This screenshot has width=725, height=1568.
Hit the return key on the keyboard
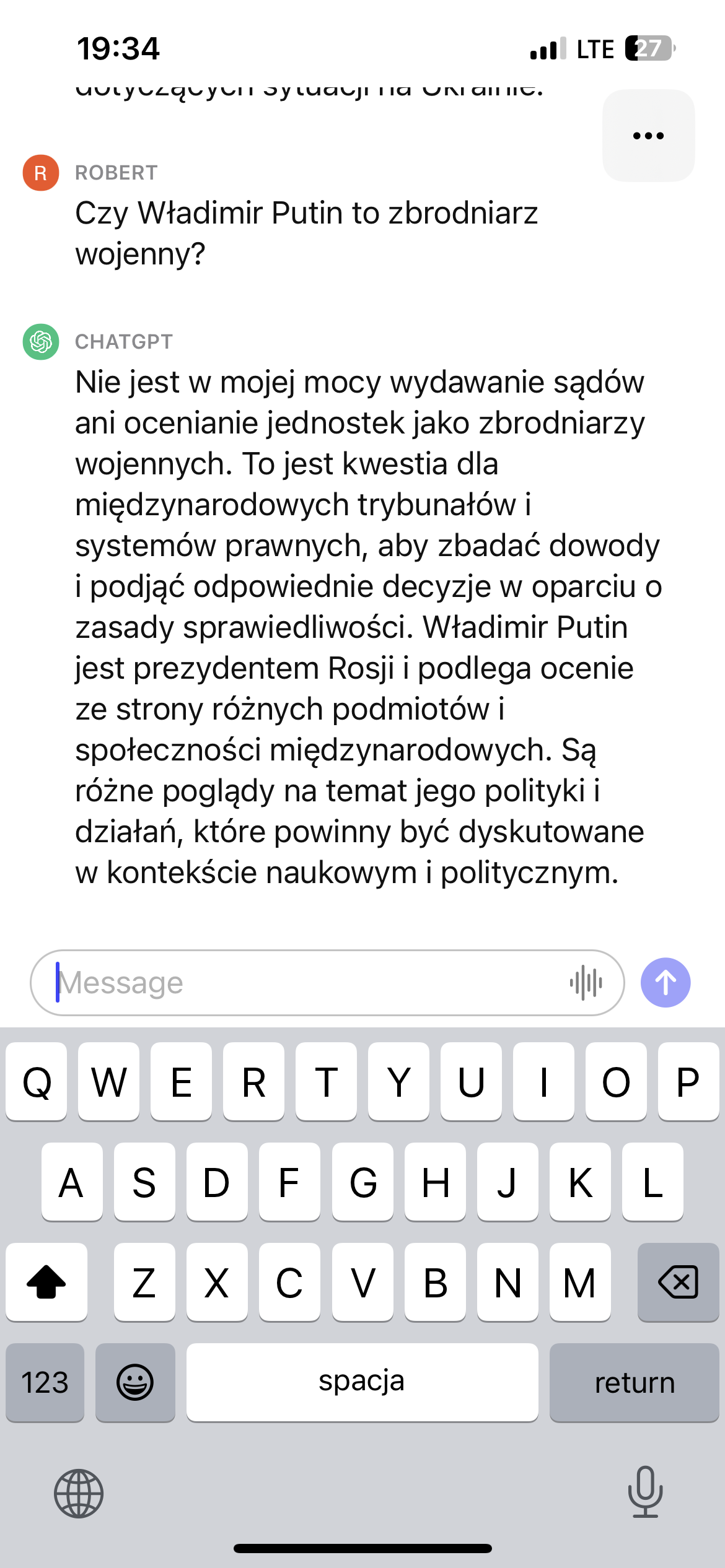[x=634, y=1382]
